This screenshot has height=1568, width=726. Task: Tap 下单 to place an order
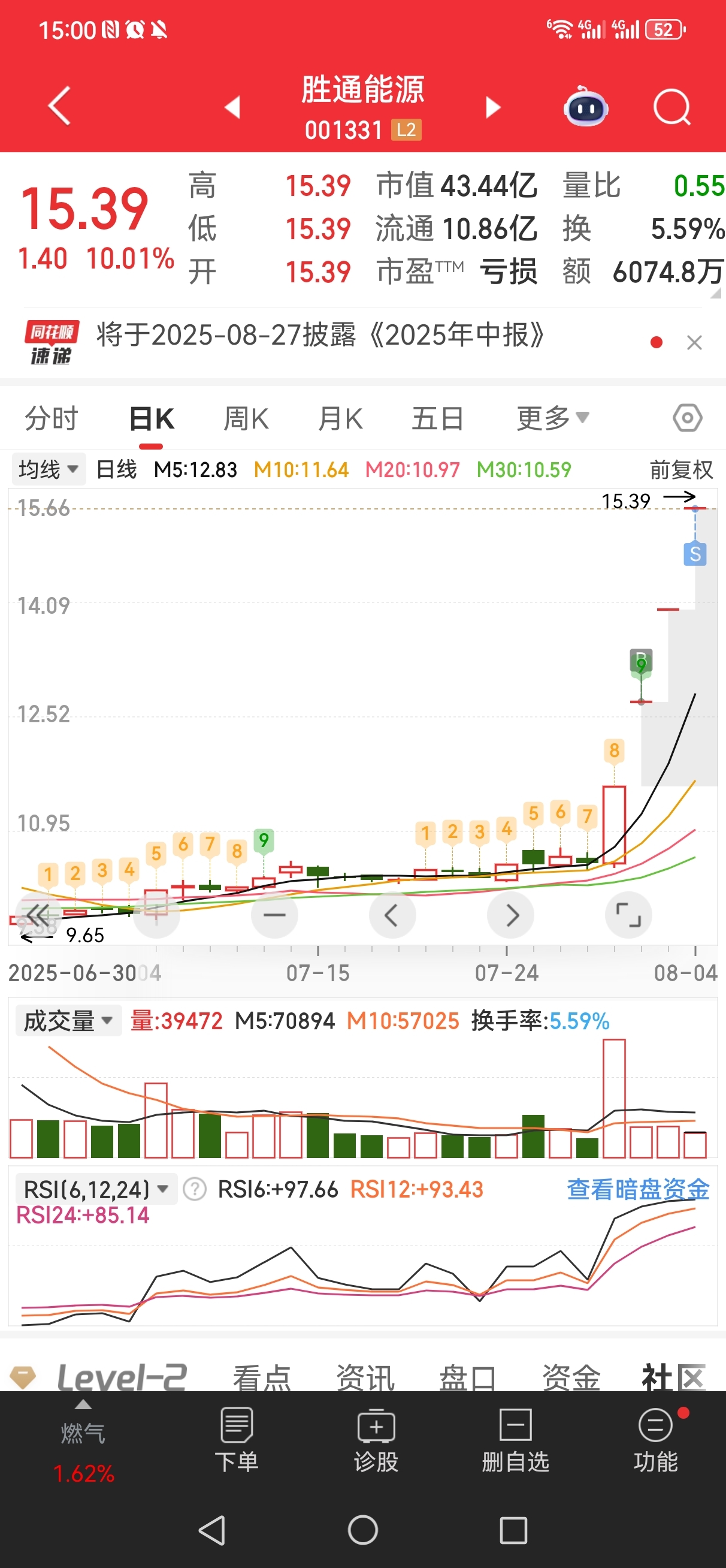click(x=237, y=1439)
